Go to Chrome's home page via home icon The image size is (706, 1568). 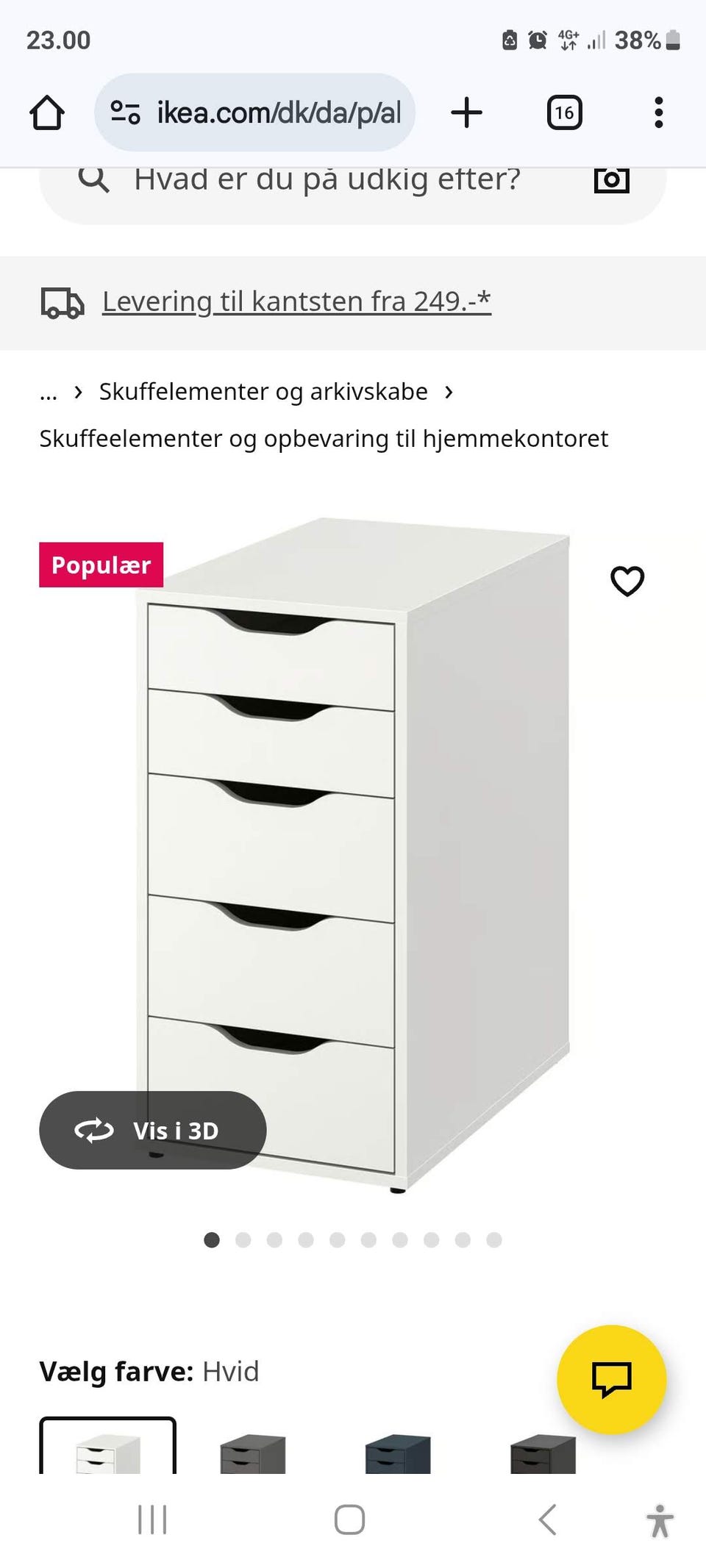tap(46, 112)
